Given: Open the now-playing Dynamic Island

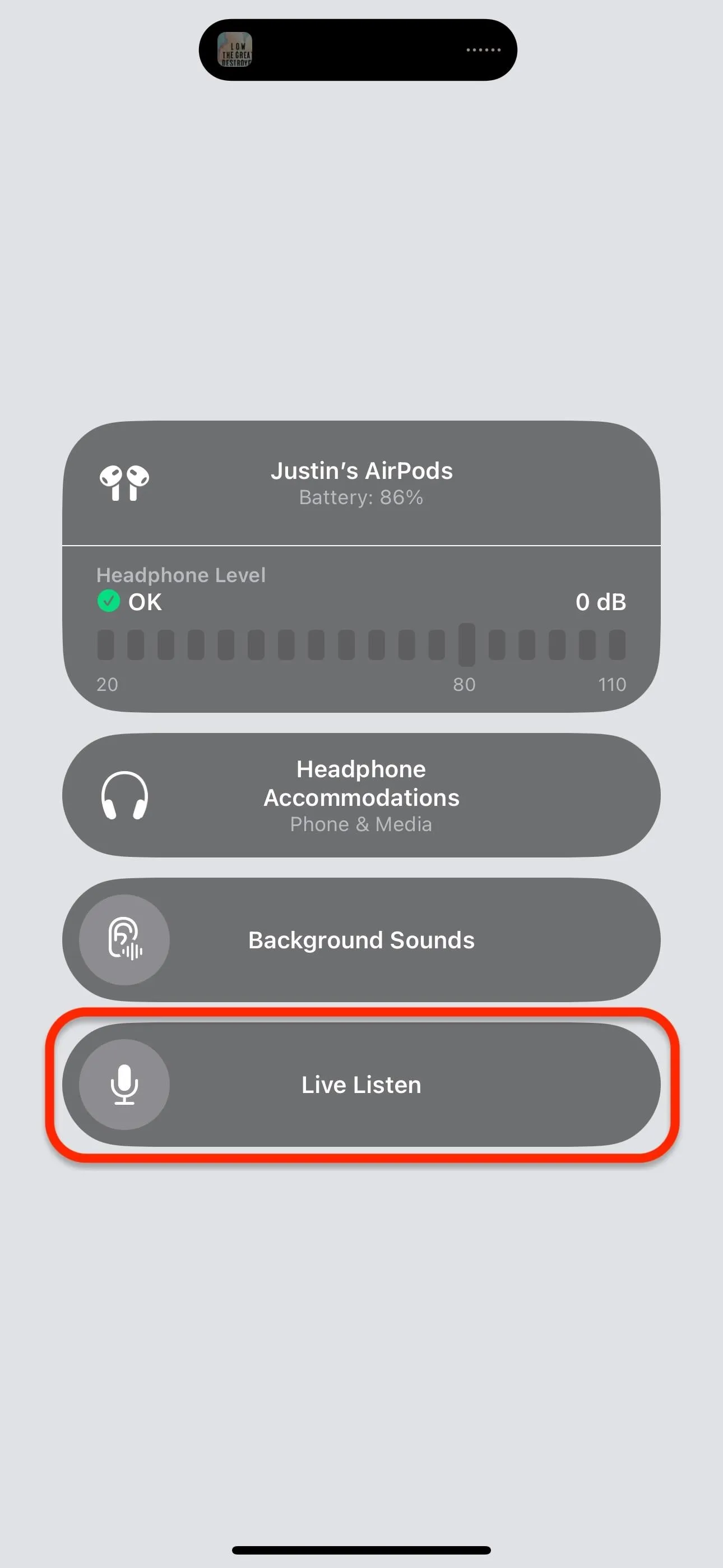Looking at the screenshot, I should pos(358,50).
